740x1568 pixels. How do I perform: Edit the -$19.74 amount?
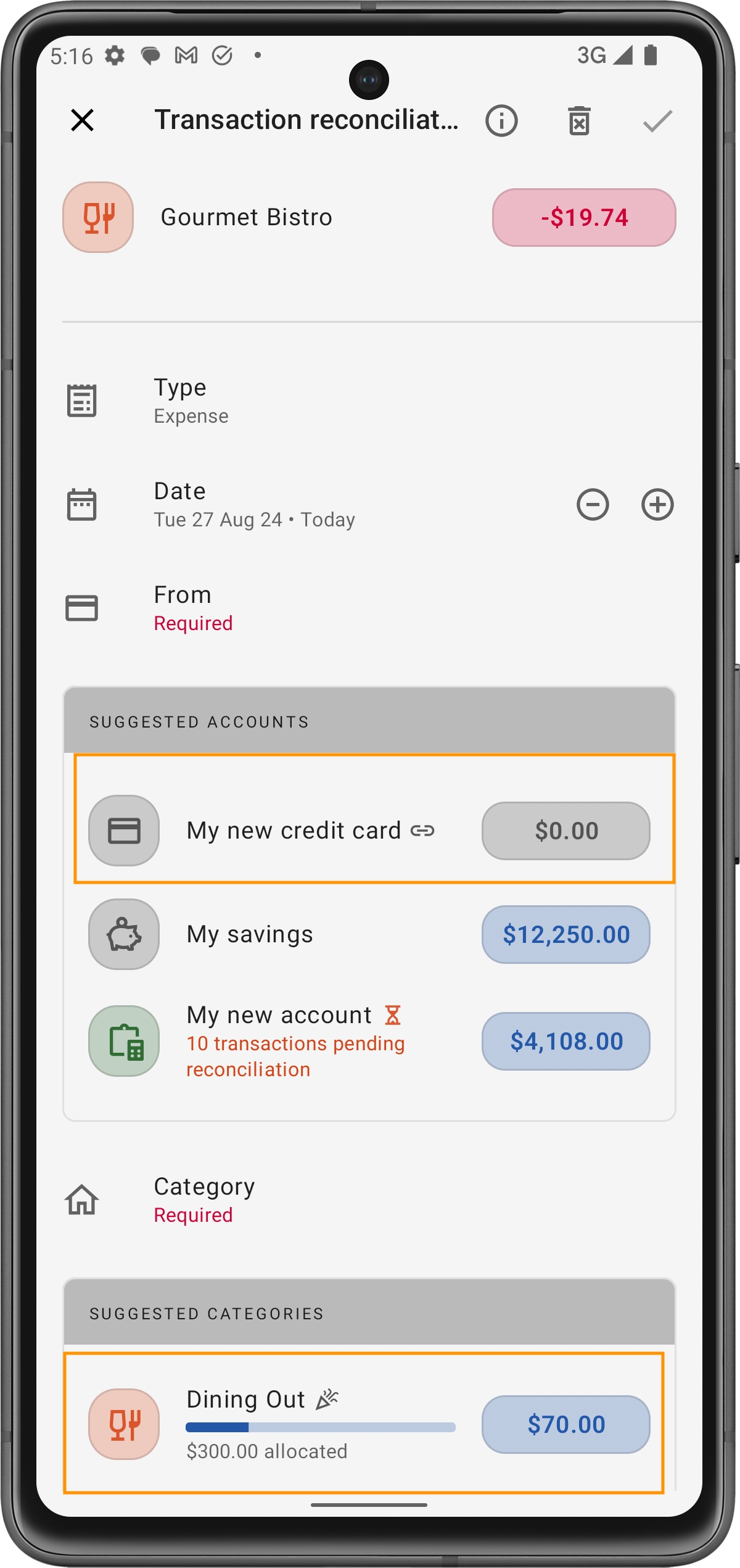click(x=583, y=218)
